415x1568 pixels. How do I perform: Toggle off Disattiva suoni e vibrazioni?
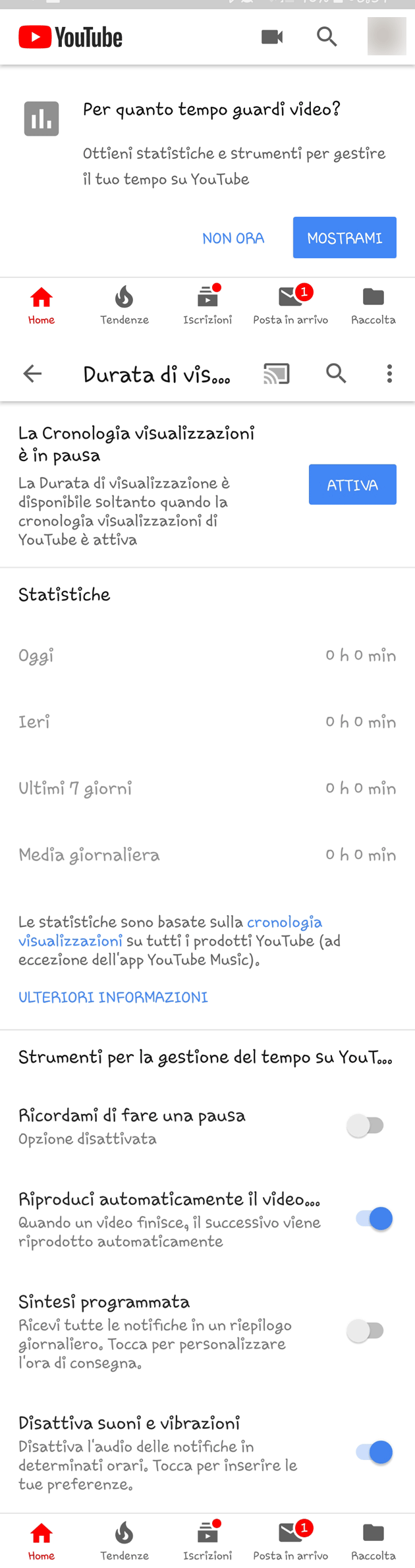tap(373, 1452)
